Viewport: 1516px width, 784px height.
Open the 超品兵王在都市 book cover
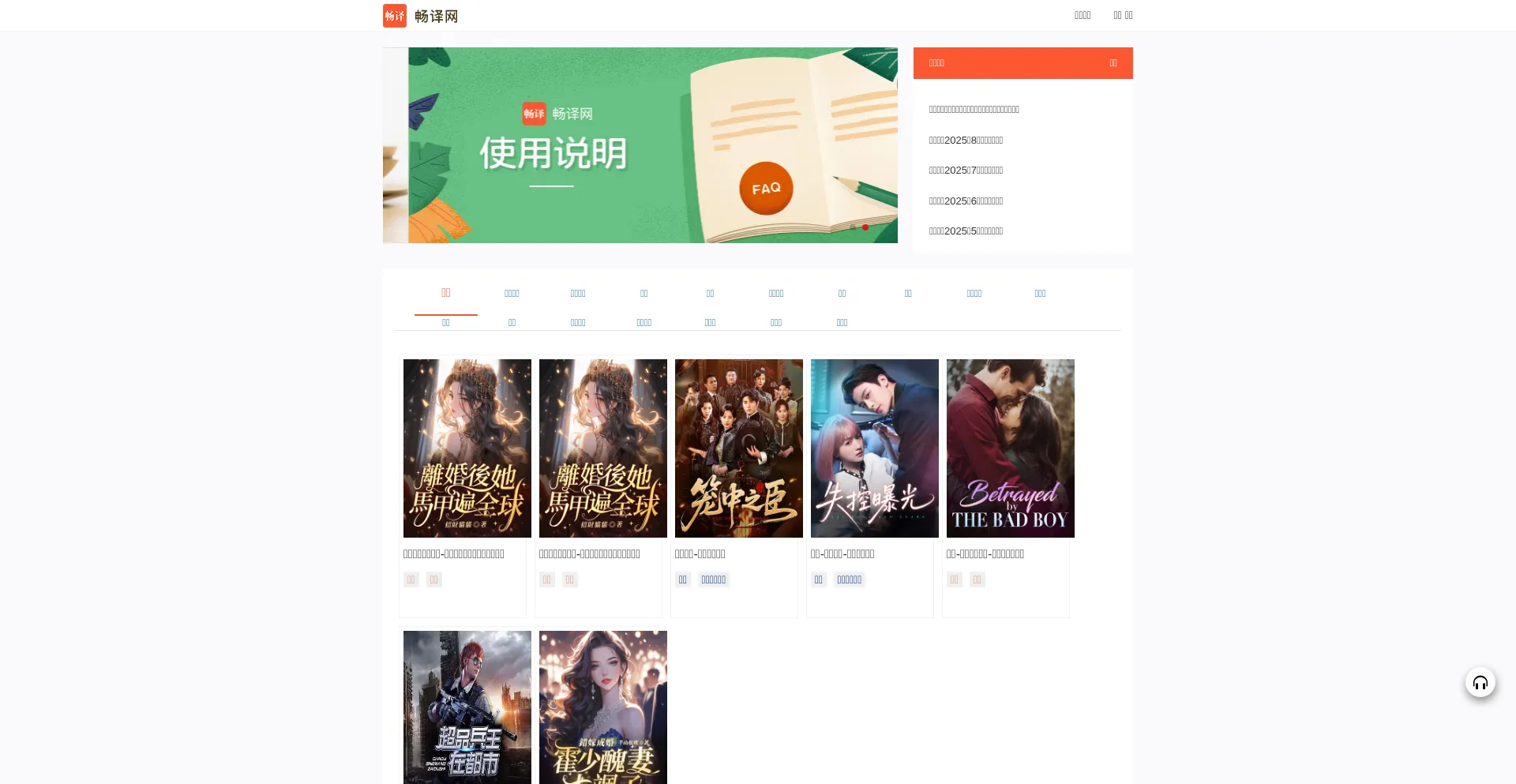[x=467, y=707]
